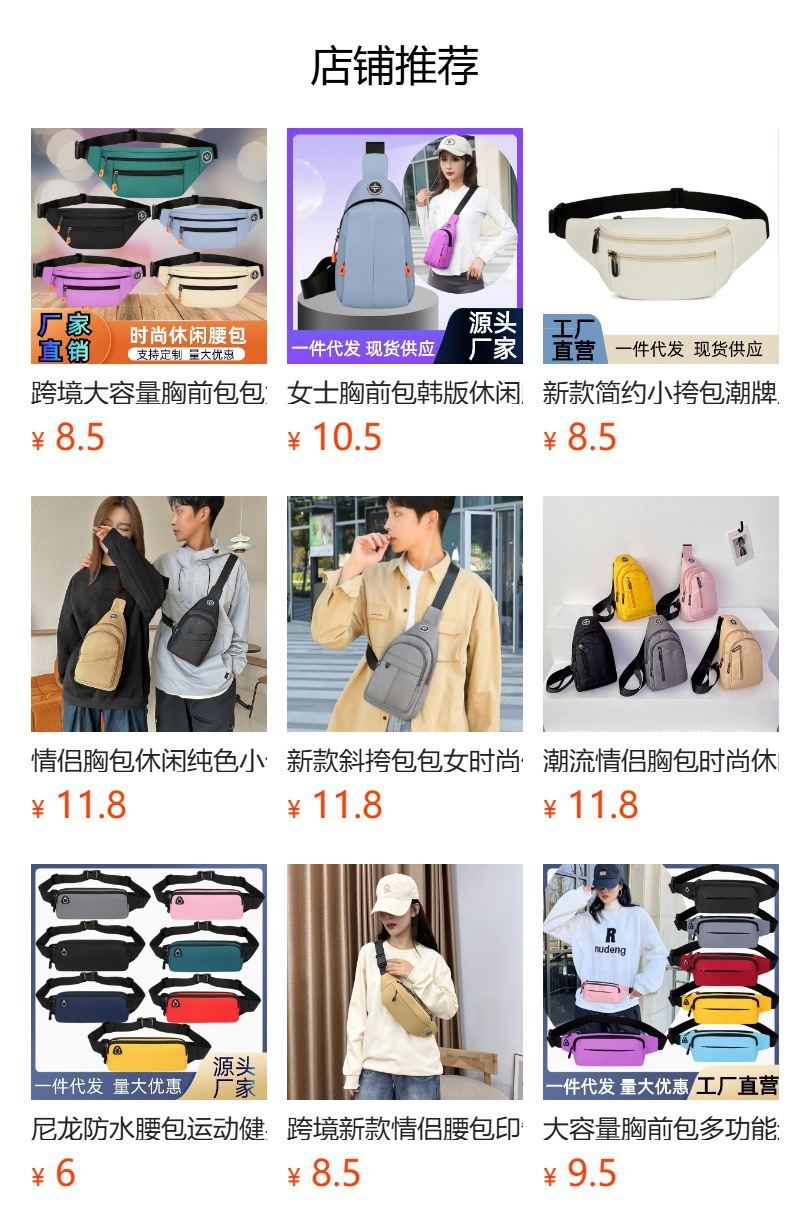View the 女士胸前包韩版休闲 product card
Screen dimensions: 790x1232
[404, 246]
